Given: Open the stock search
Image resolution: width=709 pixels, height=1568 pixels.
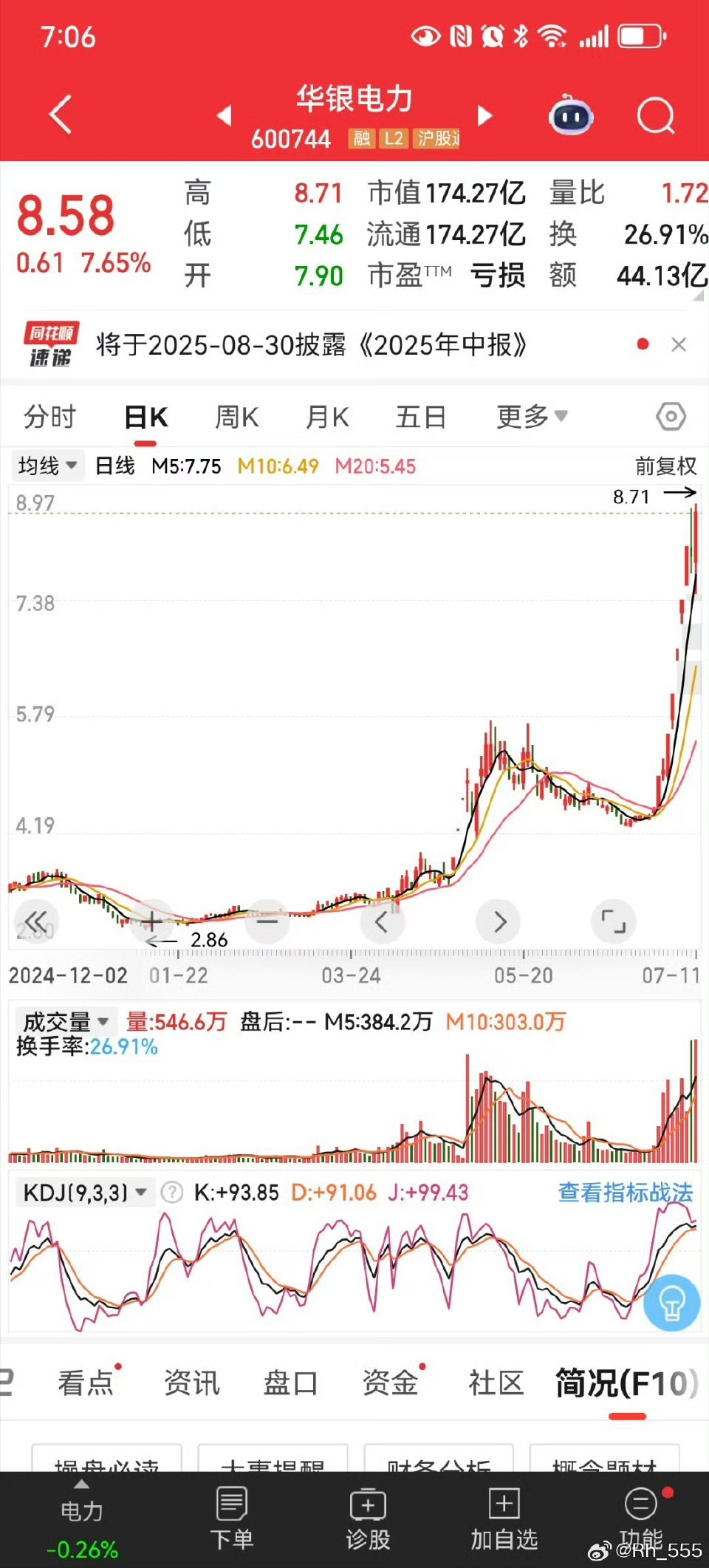Looking at the screenshot, I should point(656,115).
